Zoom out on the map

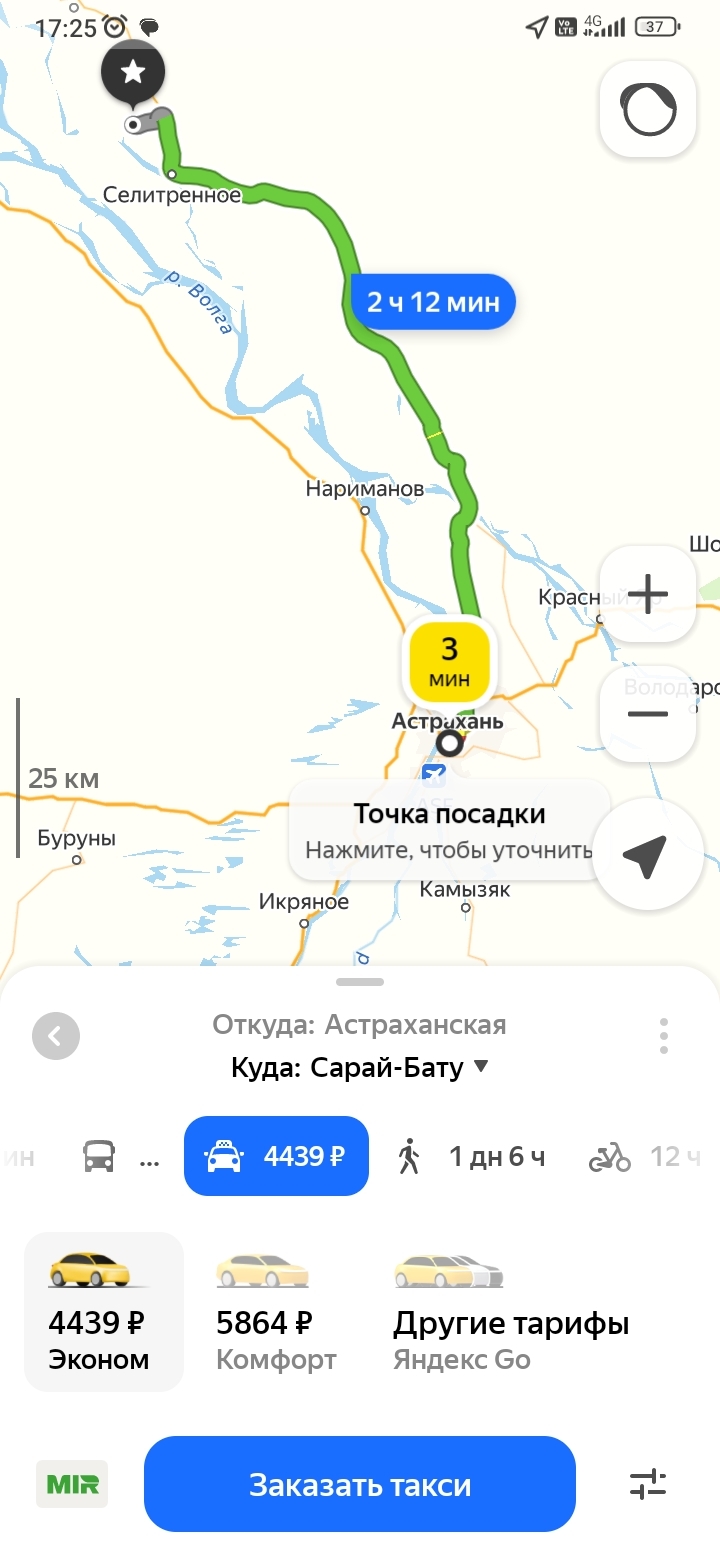click(648, 713)
